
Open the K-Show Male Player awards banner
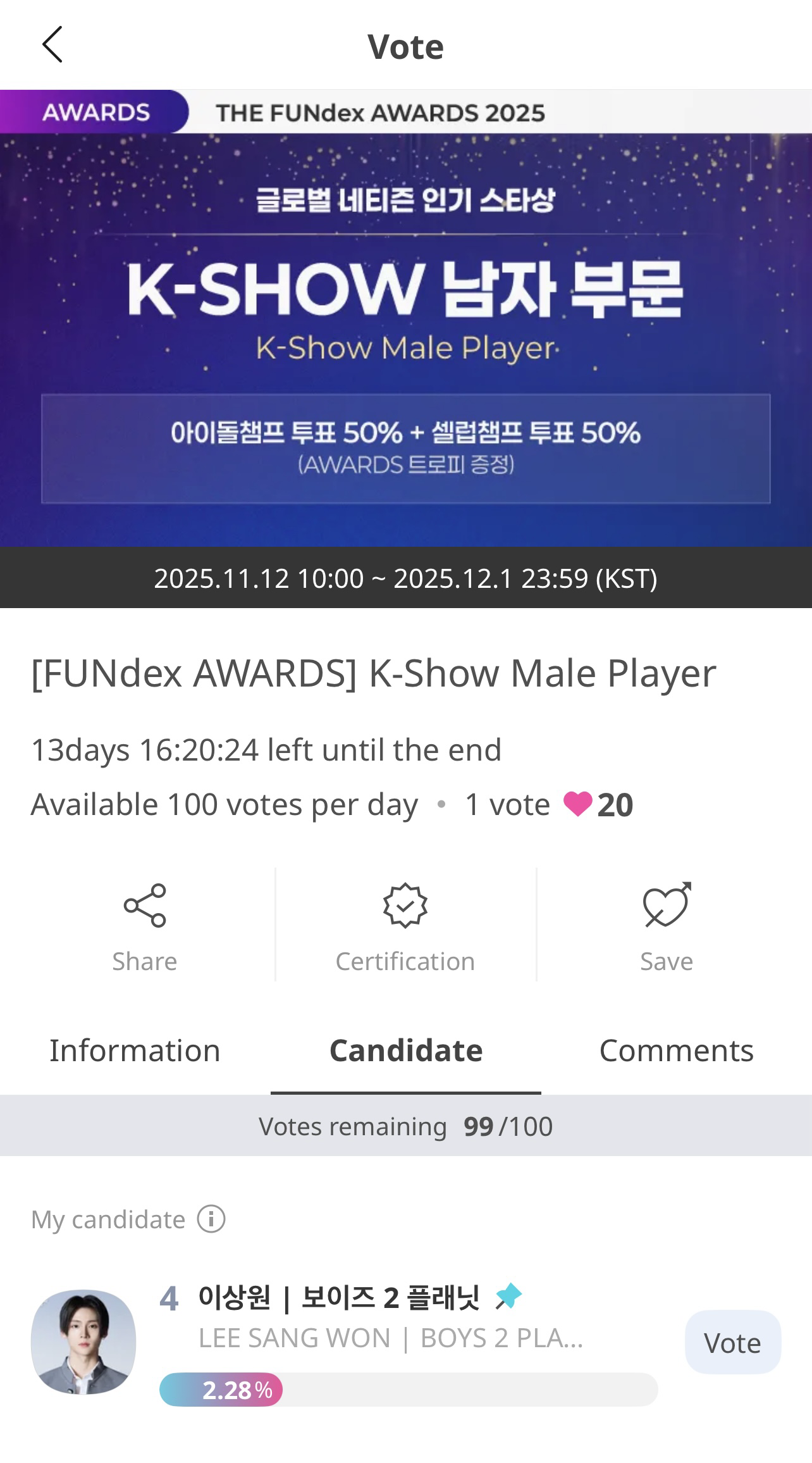click(x=405, y=329)
